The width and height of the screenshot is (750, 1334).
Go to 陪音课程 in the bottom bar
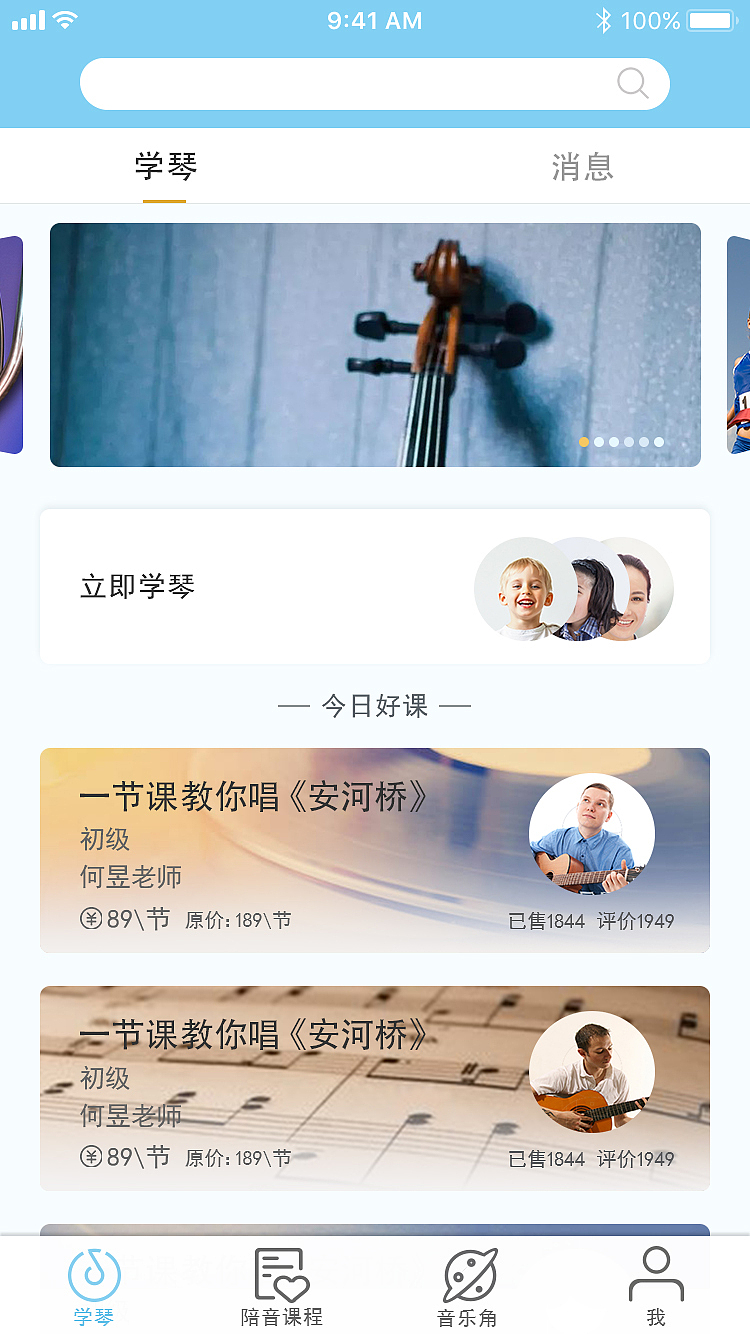point(282,1287)
